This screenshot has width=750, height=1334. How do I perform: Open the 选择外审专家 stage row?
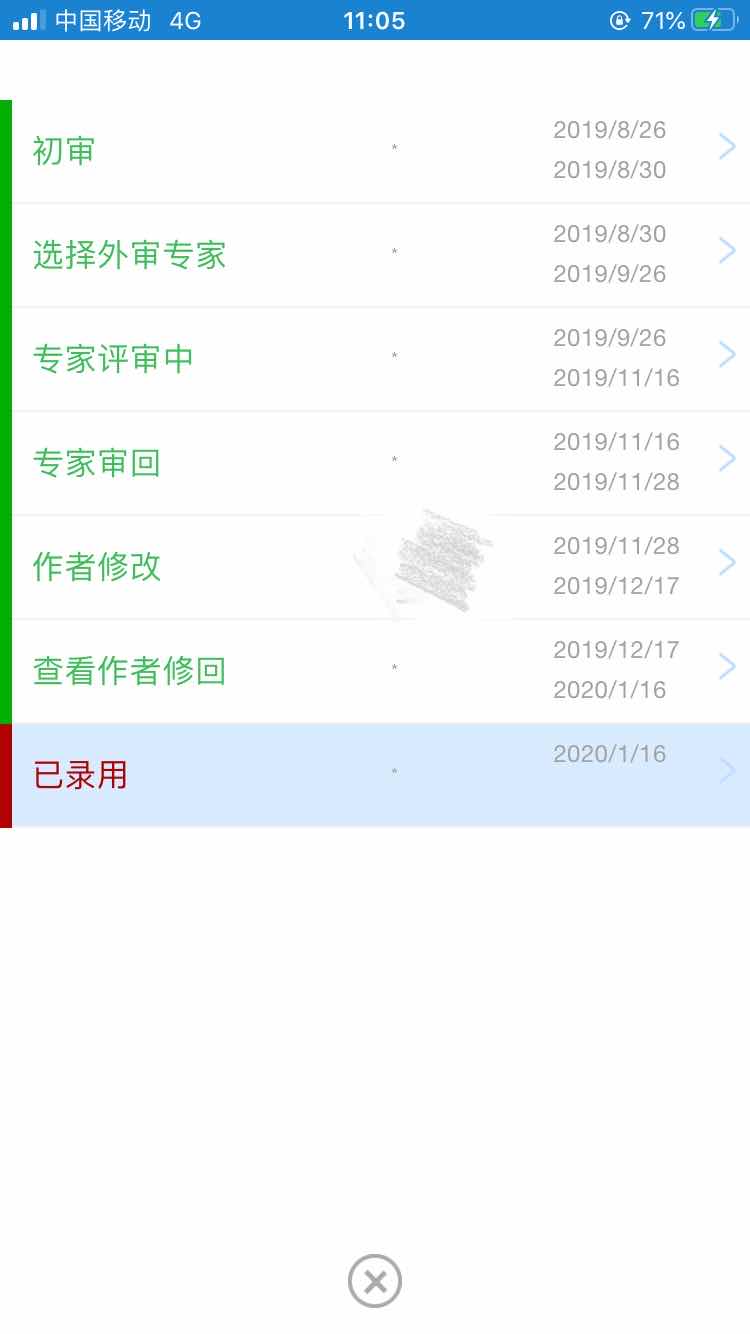tap(380, 255)
